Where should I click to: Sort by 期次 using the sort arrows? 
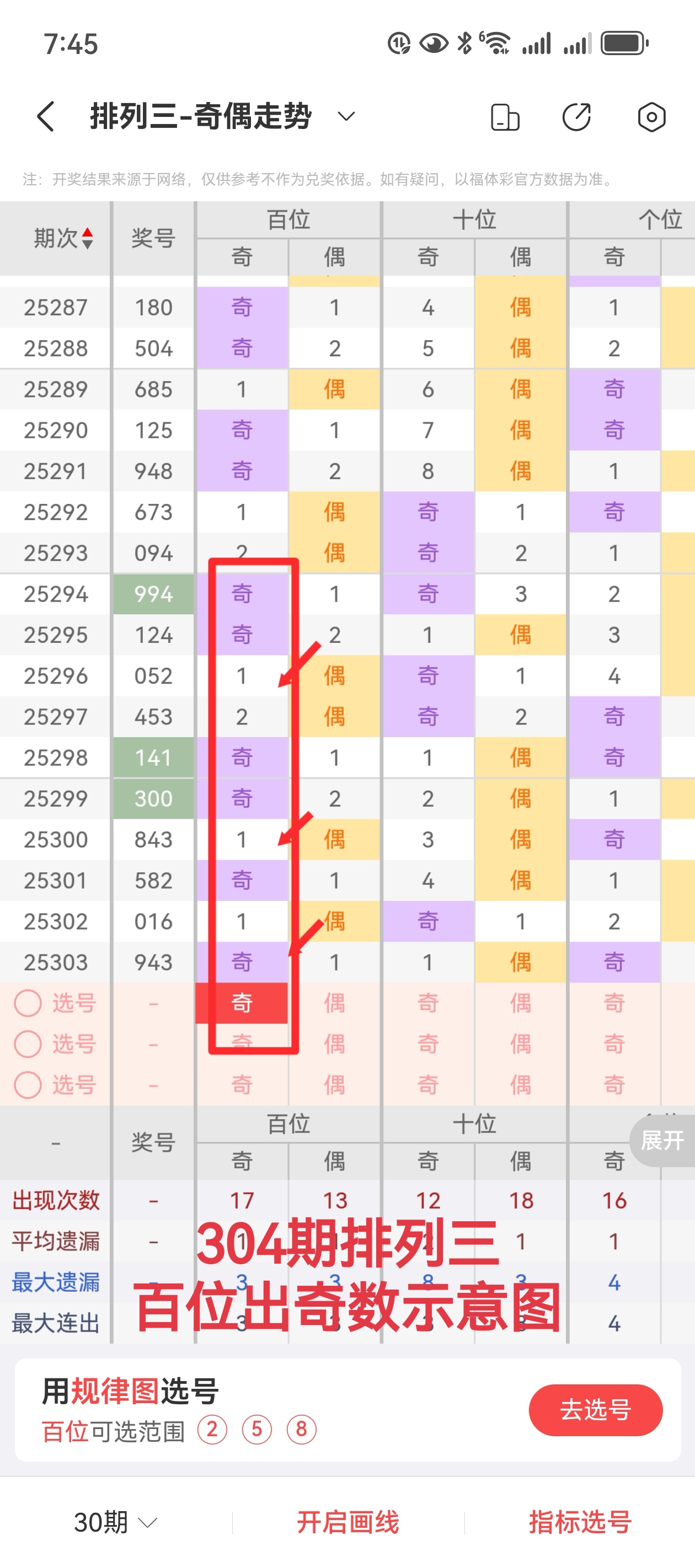coord(89,239)
